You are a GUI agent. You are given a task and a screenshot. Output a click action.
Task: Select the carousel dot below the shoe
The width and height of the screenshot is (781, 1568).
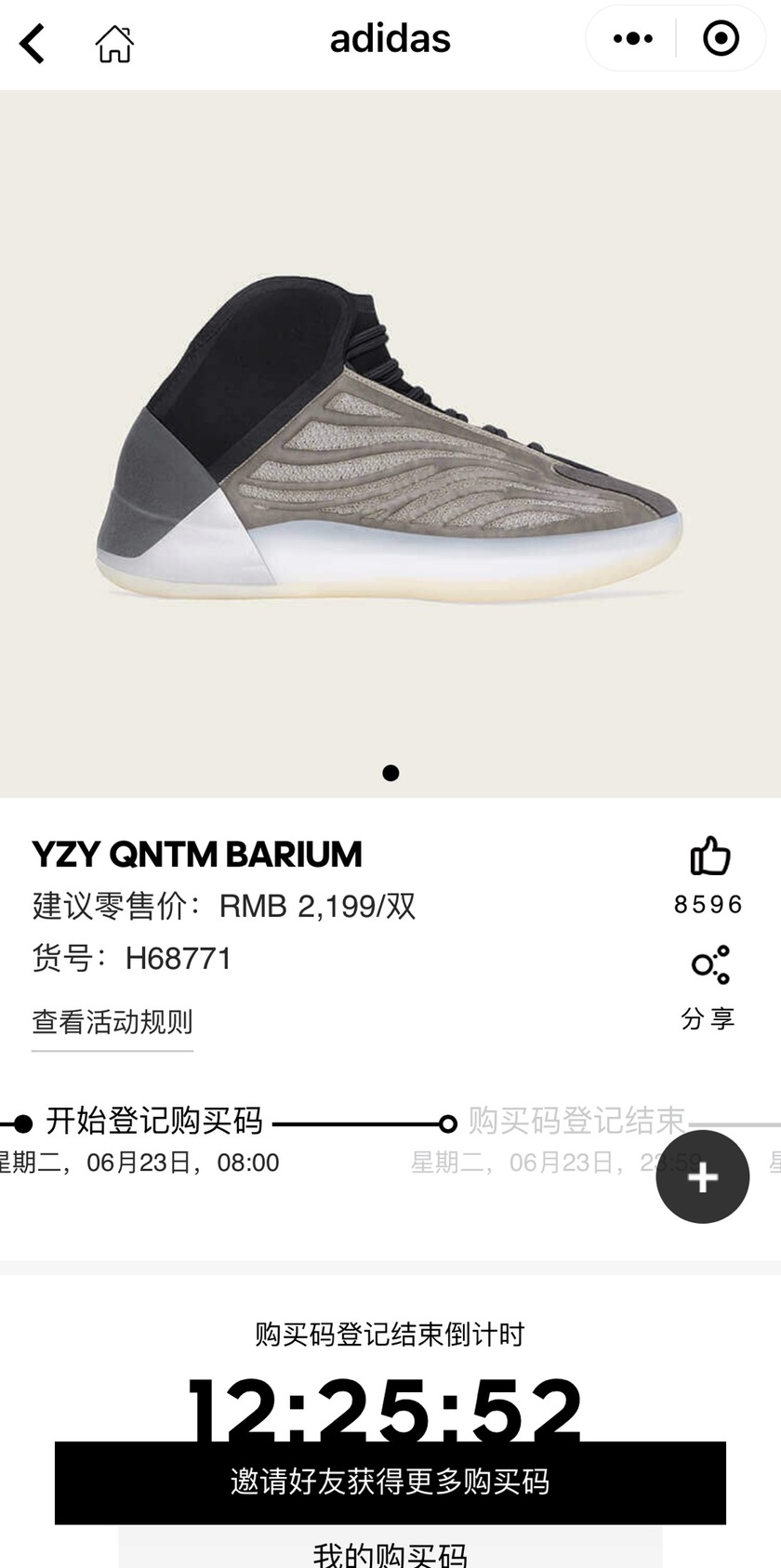pyautogui.click(x=390, y=773)
